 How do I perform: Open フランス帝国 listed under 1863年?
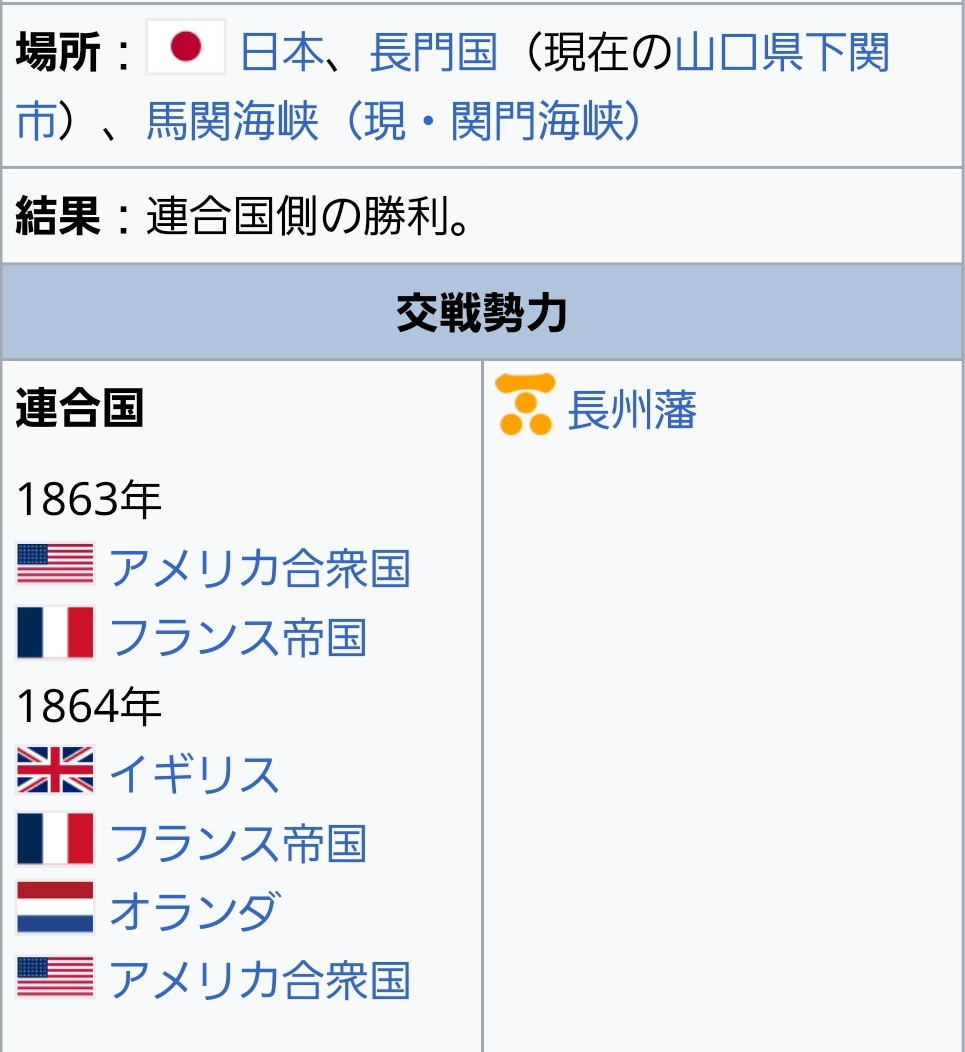[238, 637]
